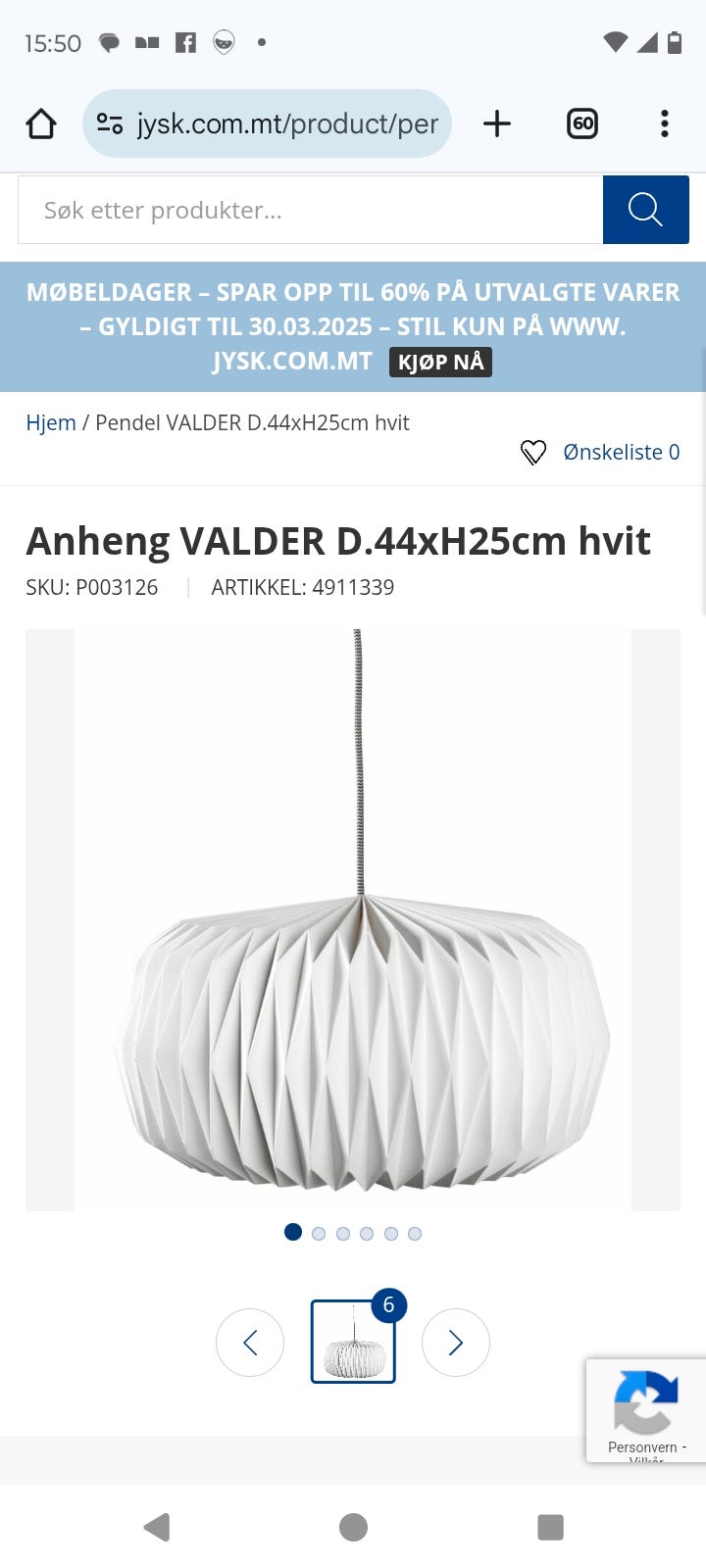
Task: Tap the reCAPTCHA Personvern badge
Action: [x=645, y=1411]
